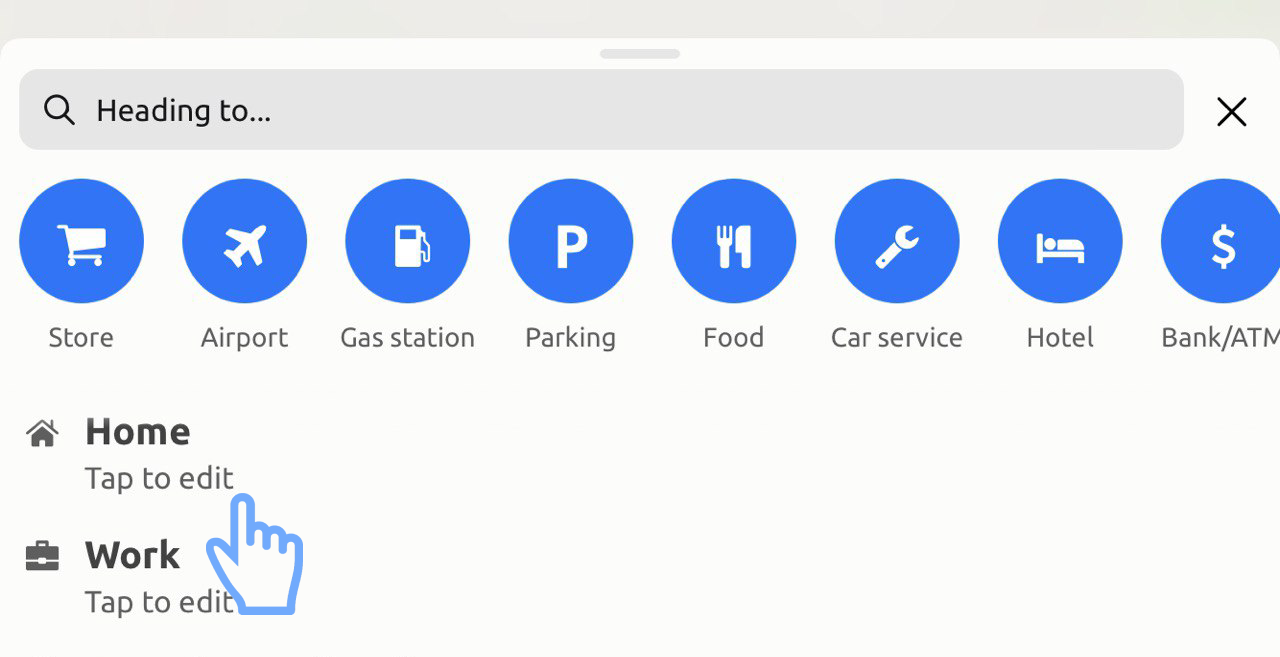Select the Hotel category
The image size is (1280, 657).
(1059, 241)
